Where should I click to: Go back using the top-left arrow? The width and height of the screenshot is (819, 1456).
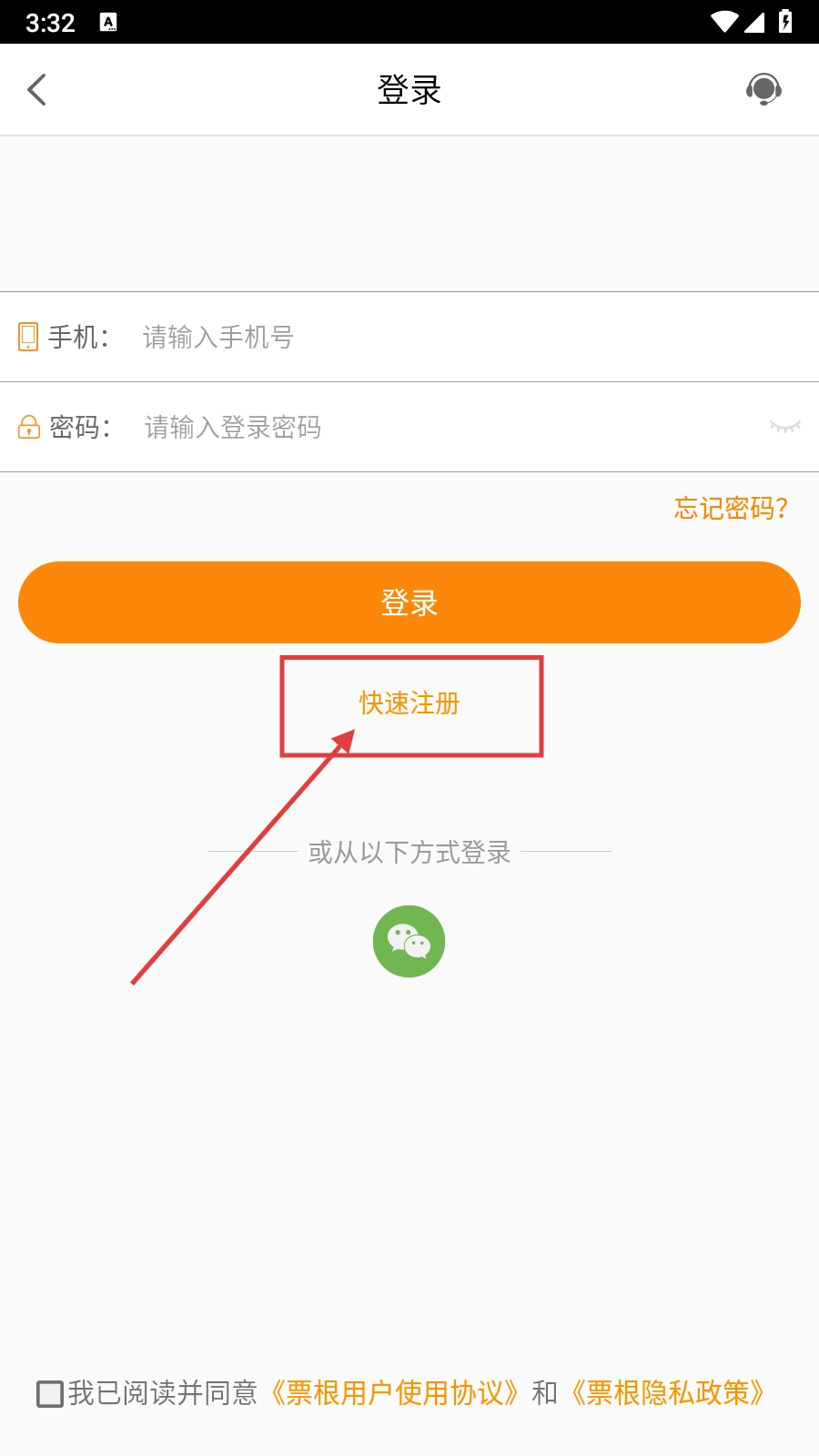[x=37, y=89]
